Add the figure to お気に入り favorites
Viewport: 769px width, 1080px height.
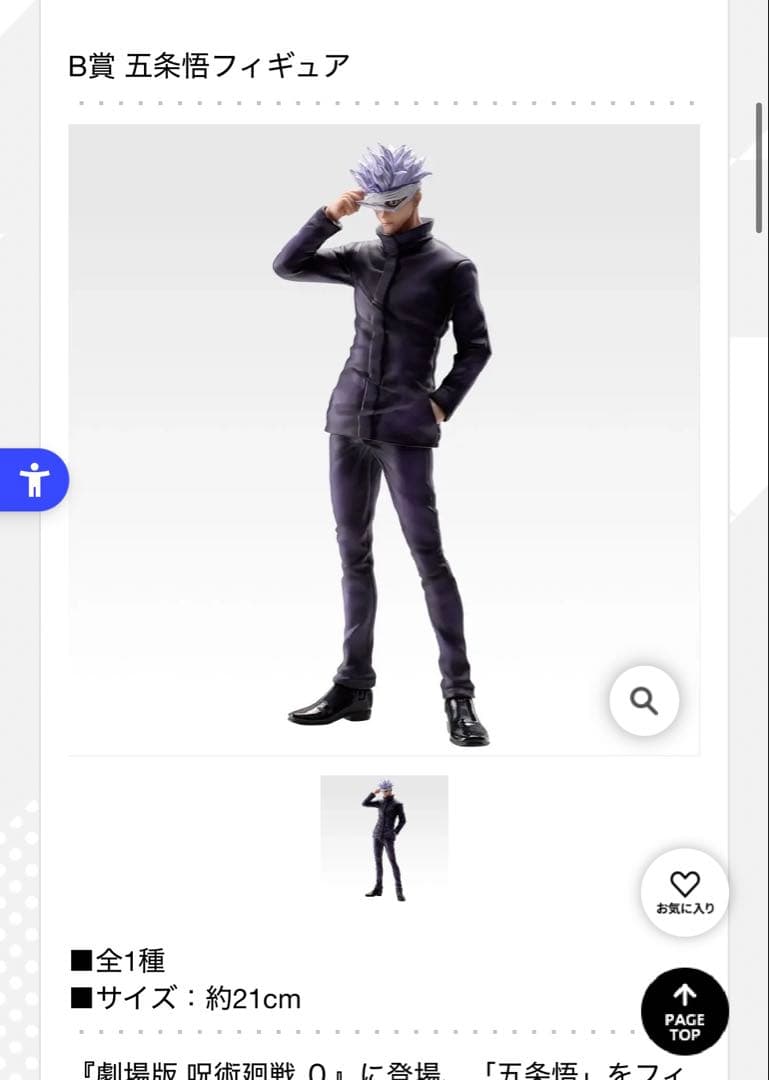click(684, 892)
